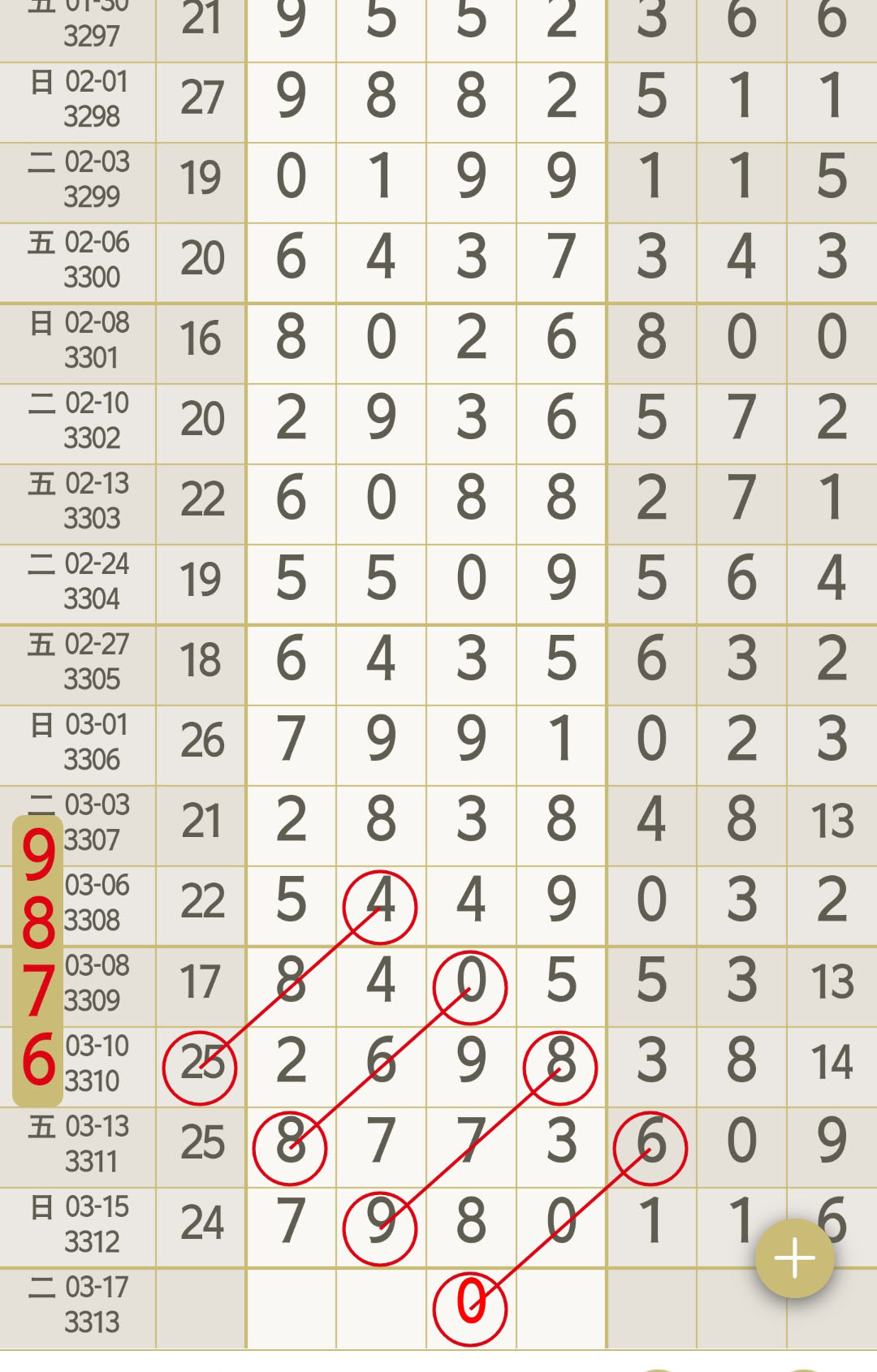Tap the plus floating action button
The width and height of the screenshot is (877, 1372).
(794, 1258)
